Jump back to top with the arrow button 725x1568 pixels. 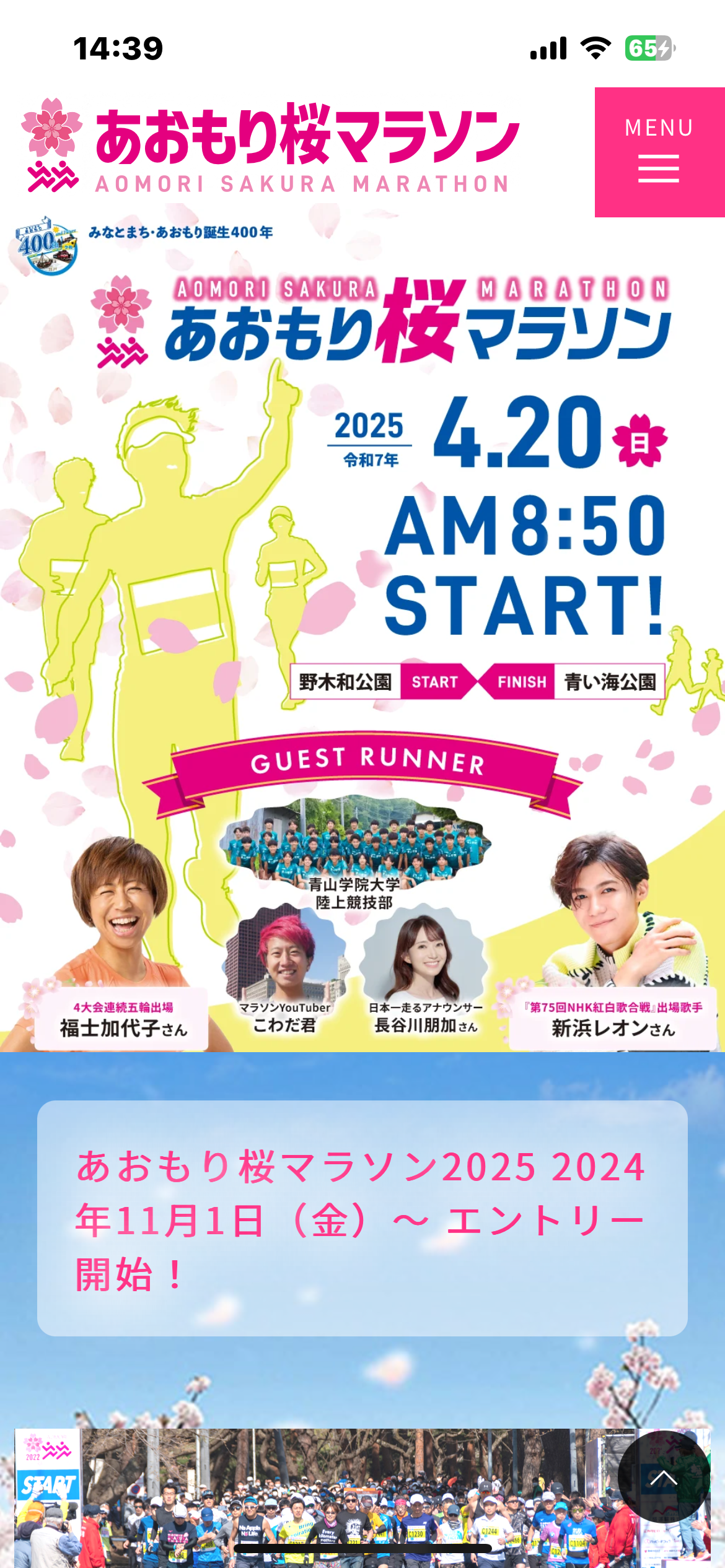point(664,1477)
